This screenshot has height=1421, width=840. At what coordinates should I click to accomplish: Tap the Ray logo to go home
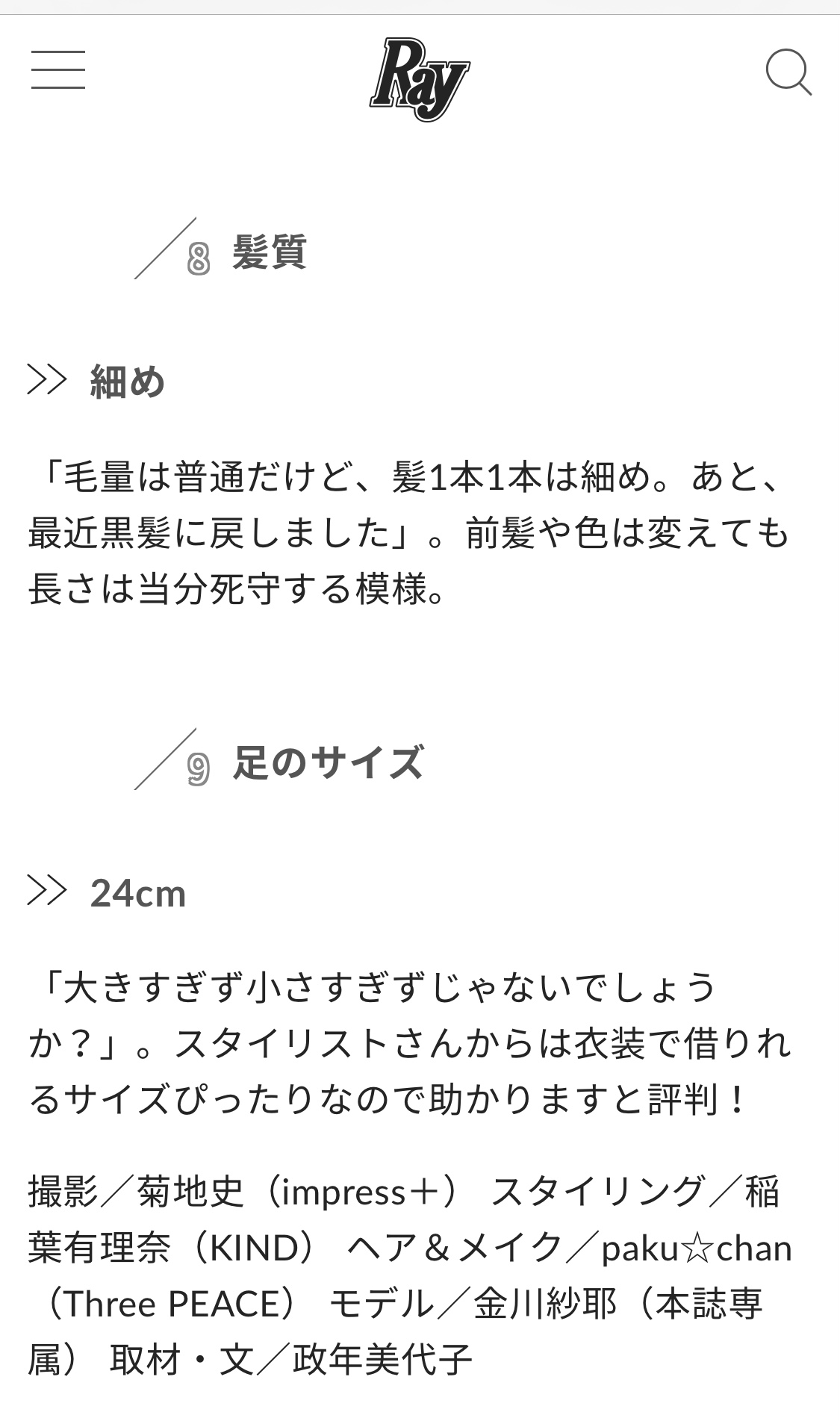click(420, 80)
